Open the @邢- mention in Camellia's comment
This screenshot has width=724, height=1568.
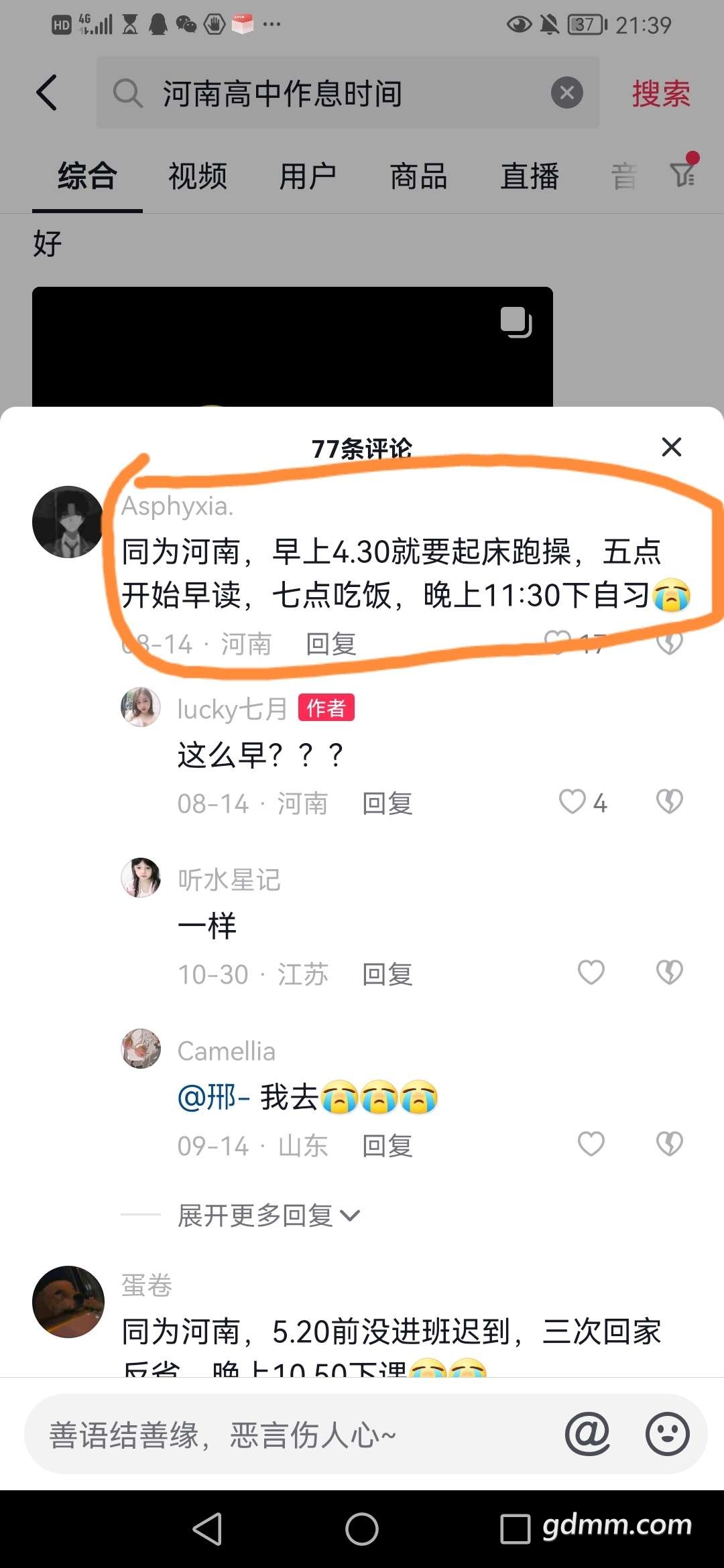[213, 1098]
